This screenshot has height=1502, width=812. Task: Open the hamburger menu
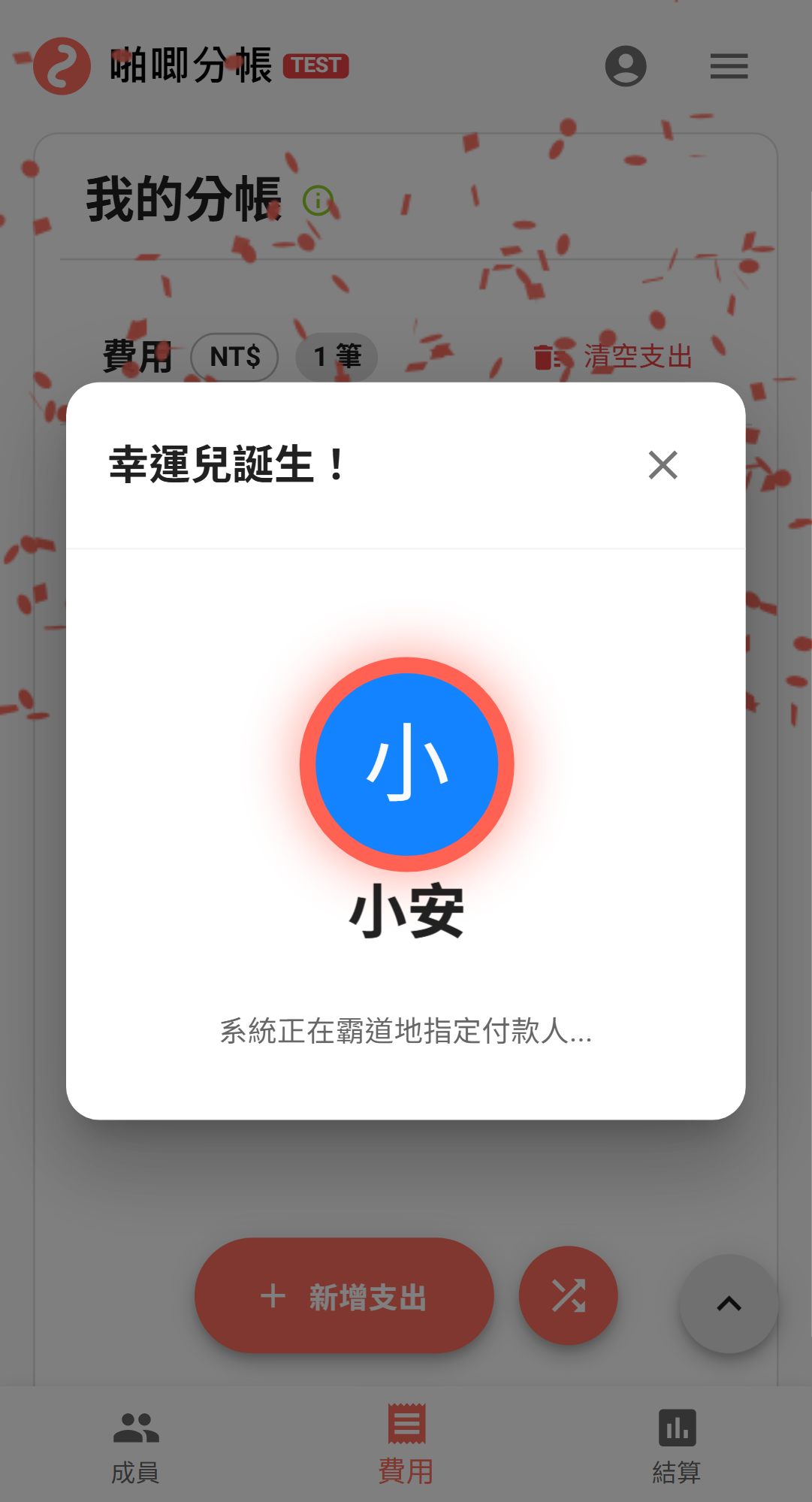click(x=729, y=66)
